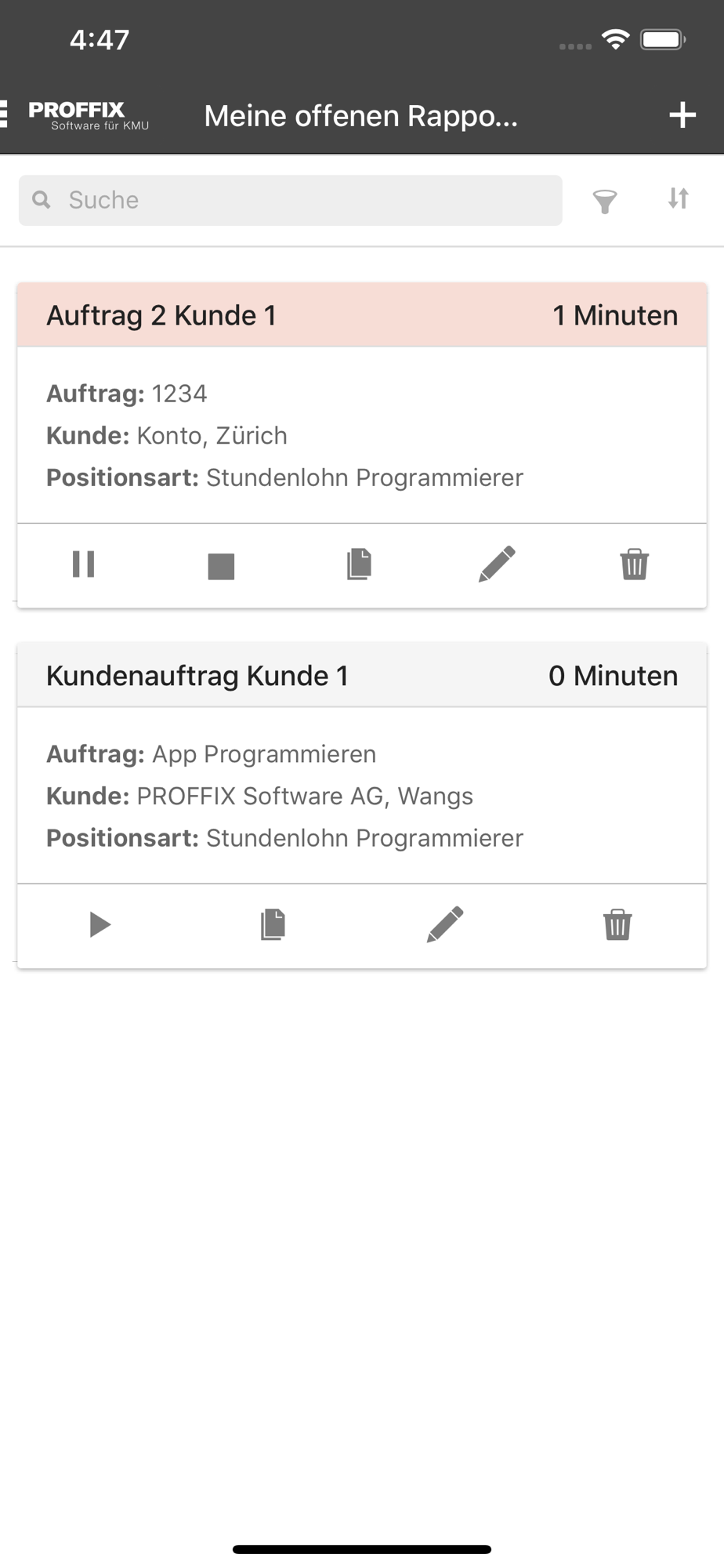Delete the Kundenauftrag Kunde 1 report
724x1568 pixels.
617,925
